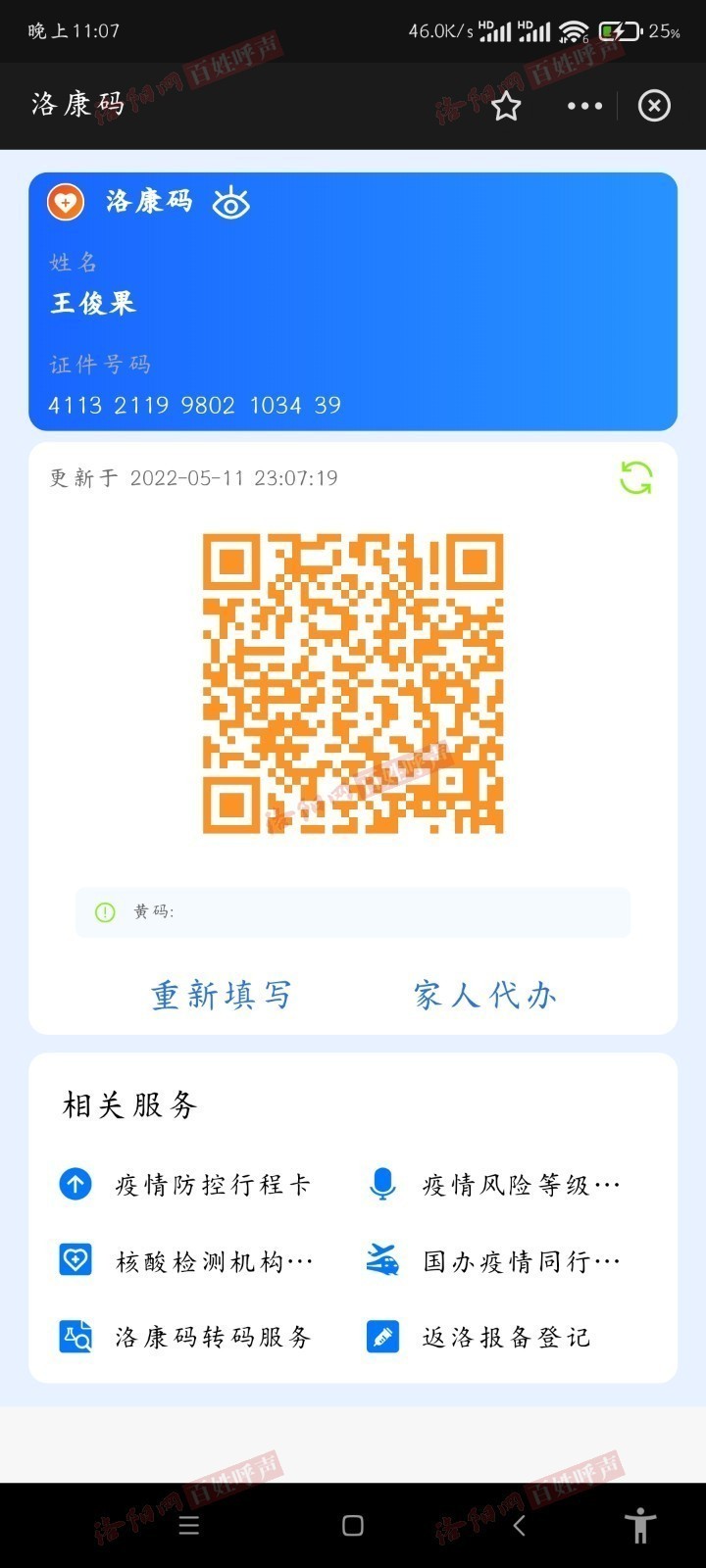
Task: Open 疫情风险等级 query
Action: 493,1185
